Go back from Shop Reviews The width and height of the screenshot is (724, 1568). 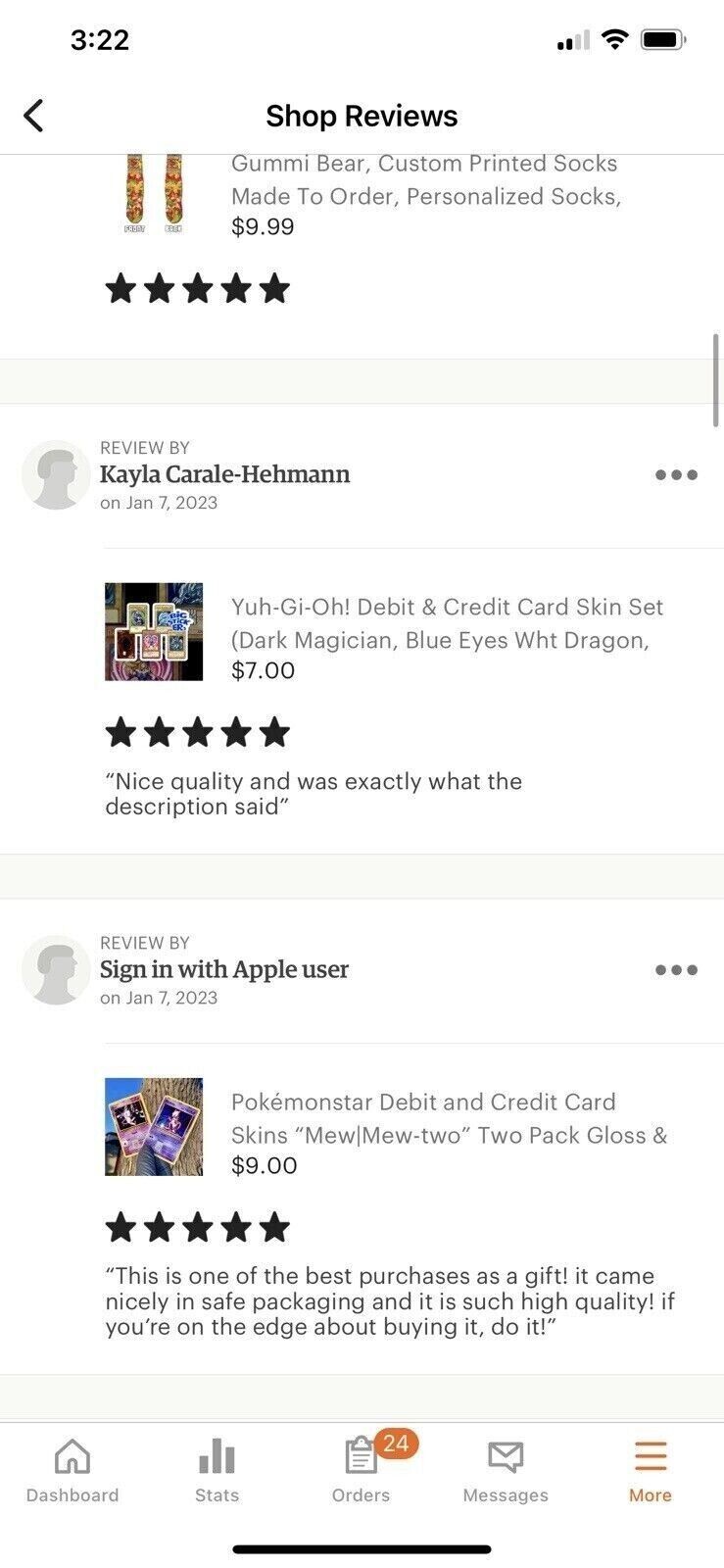33,116
